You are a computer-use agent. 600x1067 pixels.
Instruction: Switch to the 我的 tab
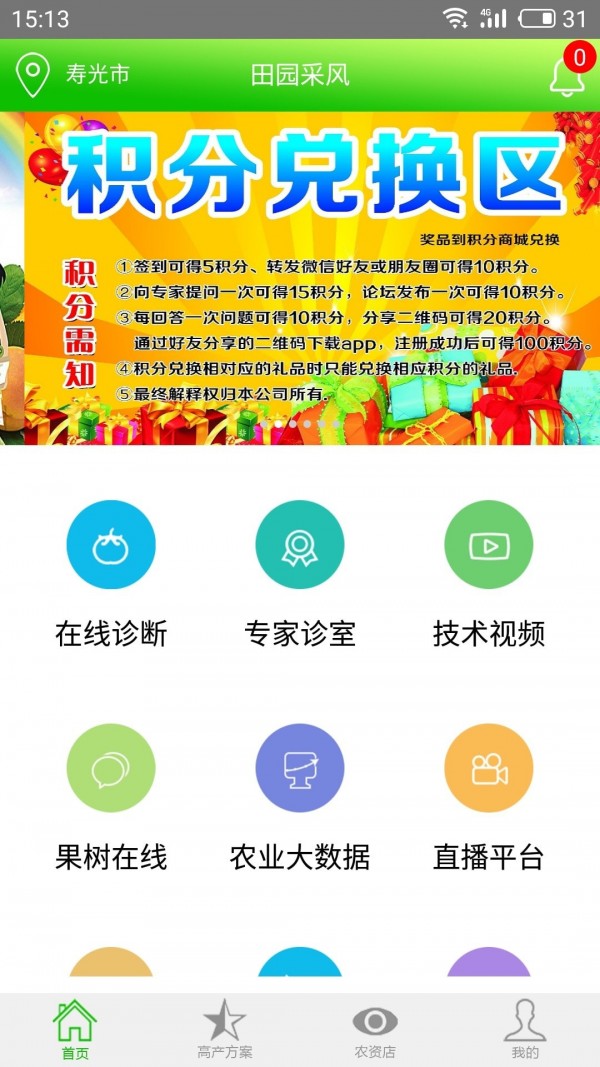525,1029
